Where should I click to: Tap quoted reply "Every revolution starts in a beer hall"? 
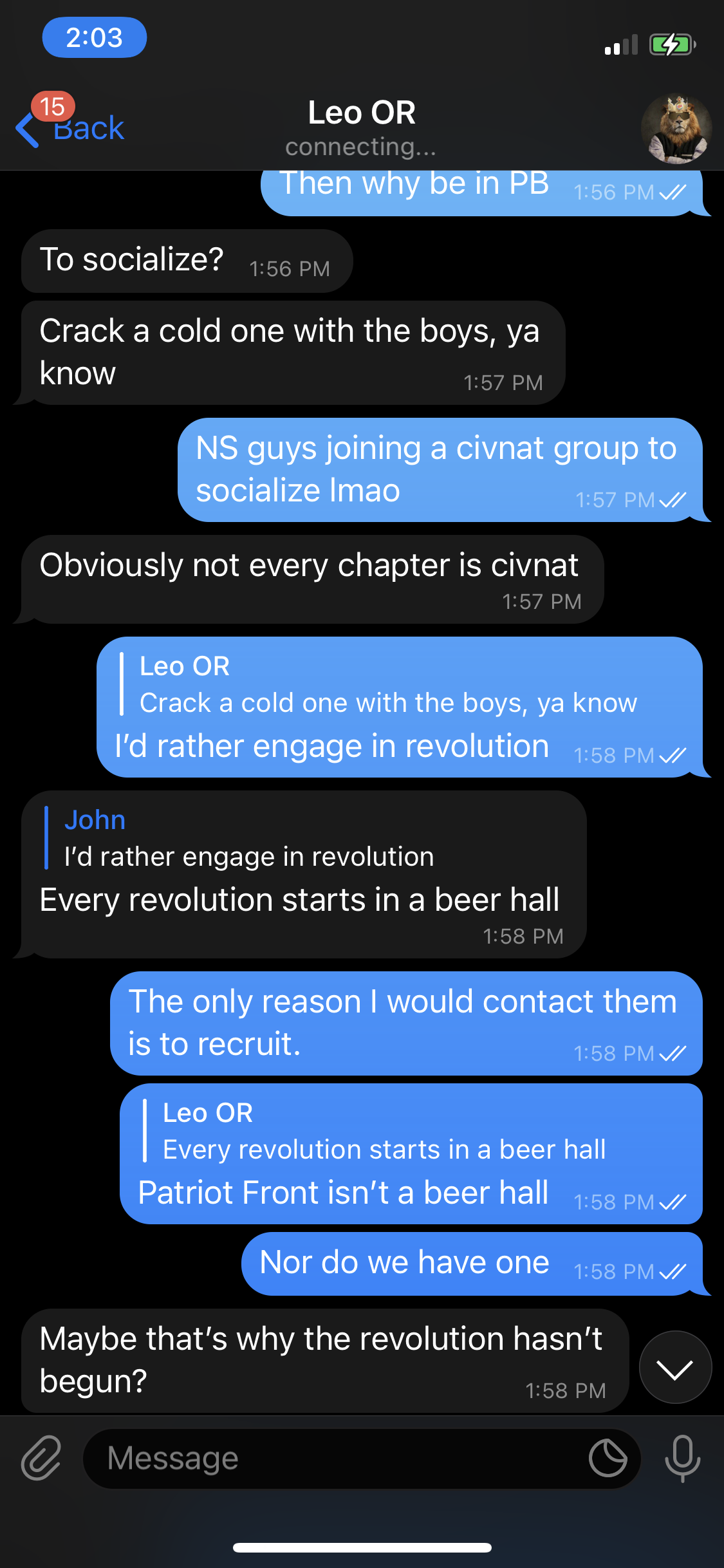coord(374,1131)
